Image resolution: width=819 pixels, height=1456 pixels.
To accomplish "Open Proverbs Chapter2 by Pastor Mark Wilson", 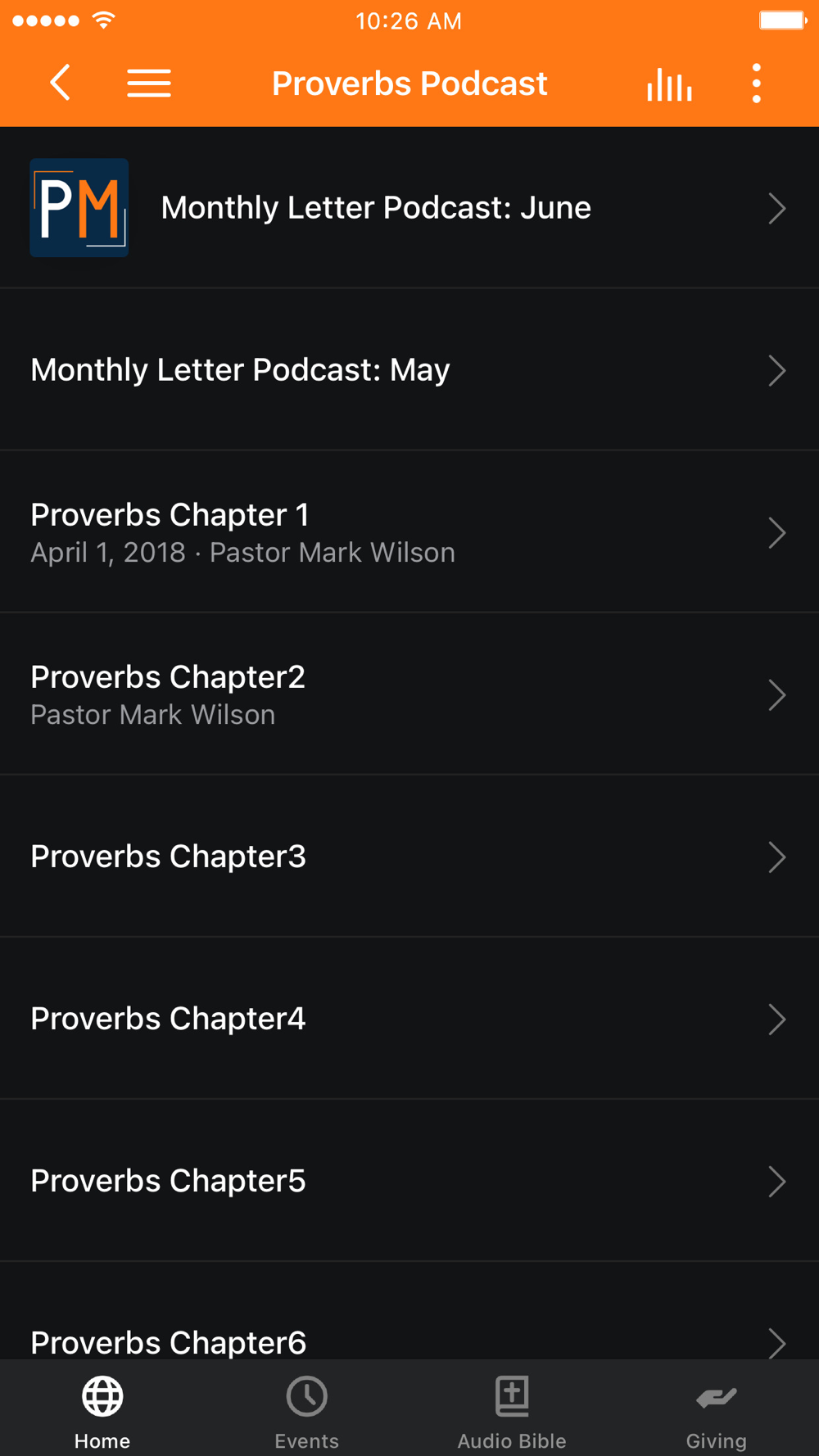I will 409,694.
